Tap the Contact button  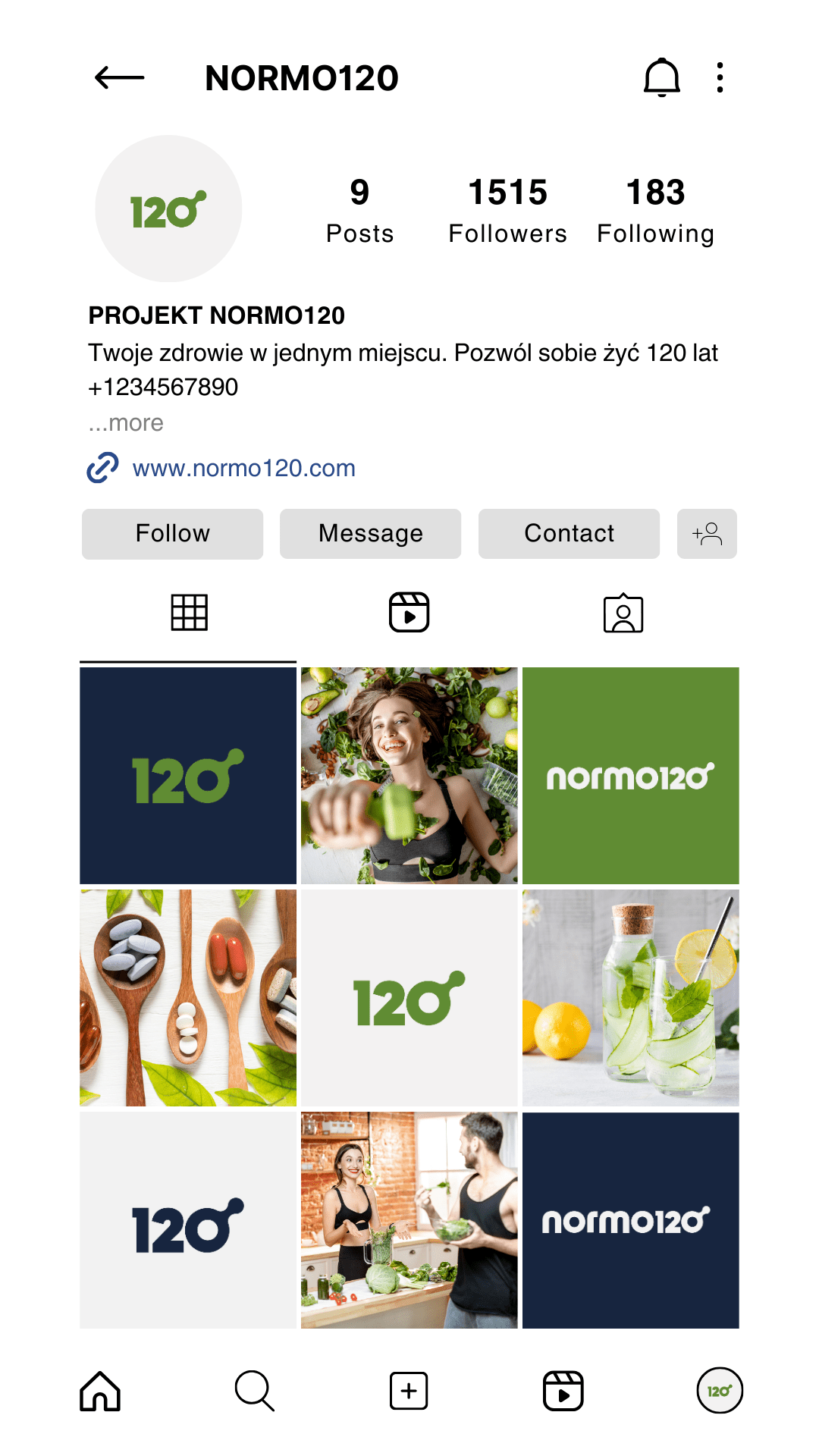point(569,534)
